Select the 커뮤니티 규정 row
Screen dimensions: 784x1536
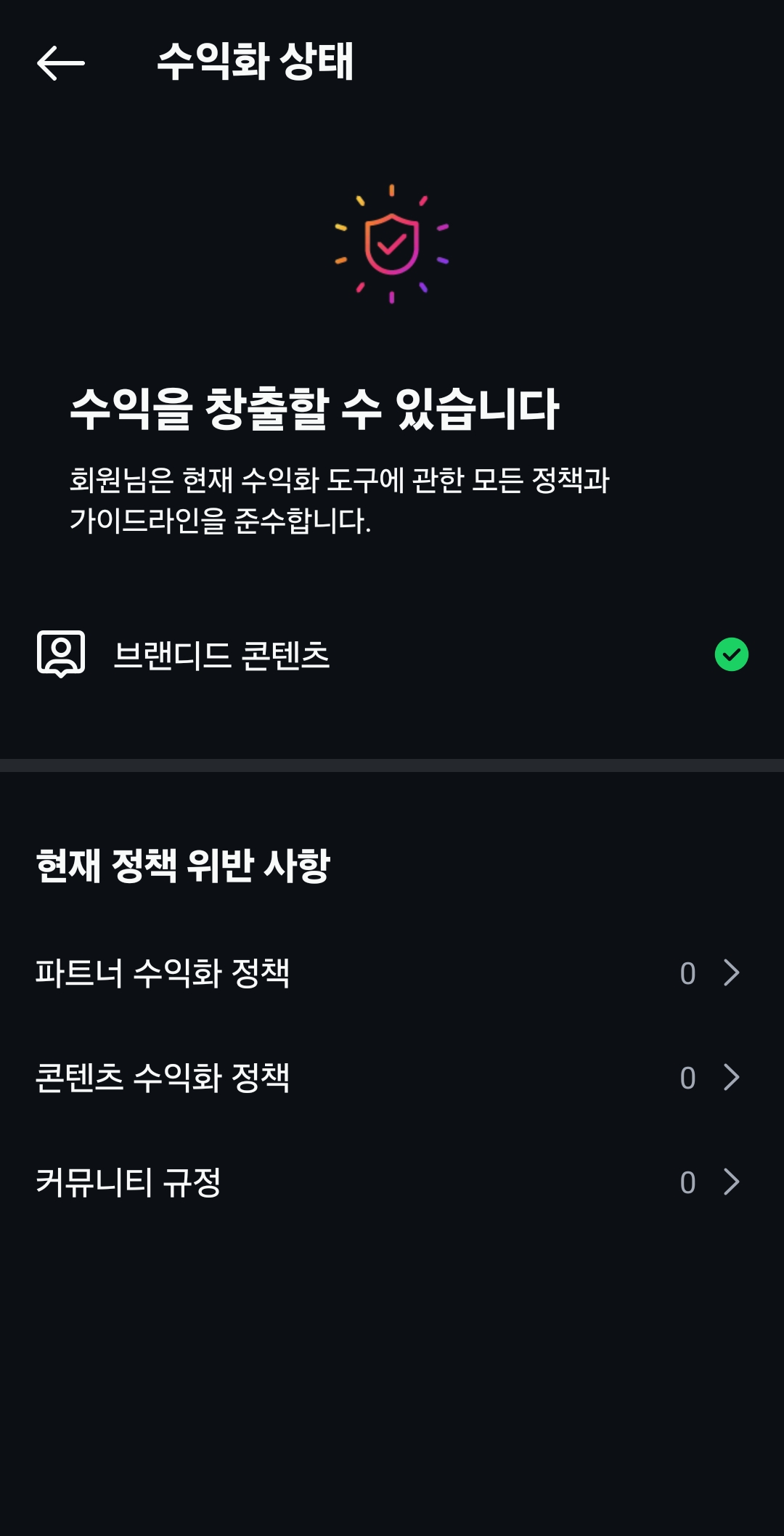pos(392,1182)
